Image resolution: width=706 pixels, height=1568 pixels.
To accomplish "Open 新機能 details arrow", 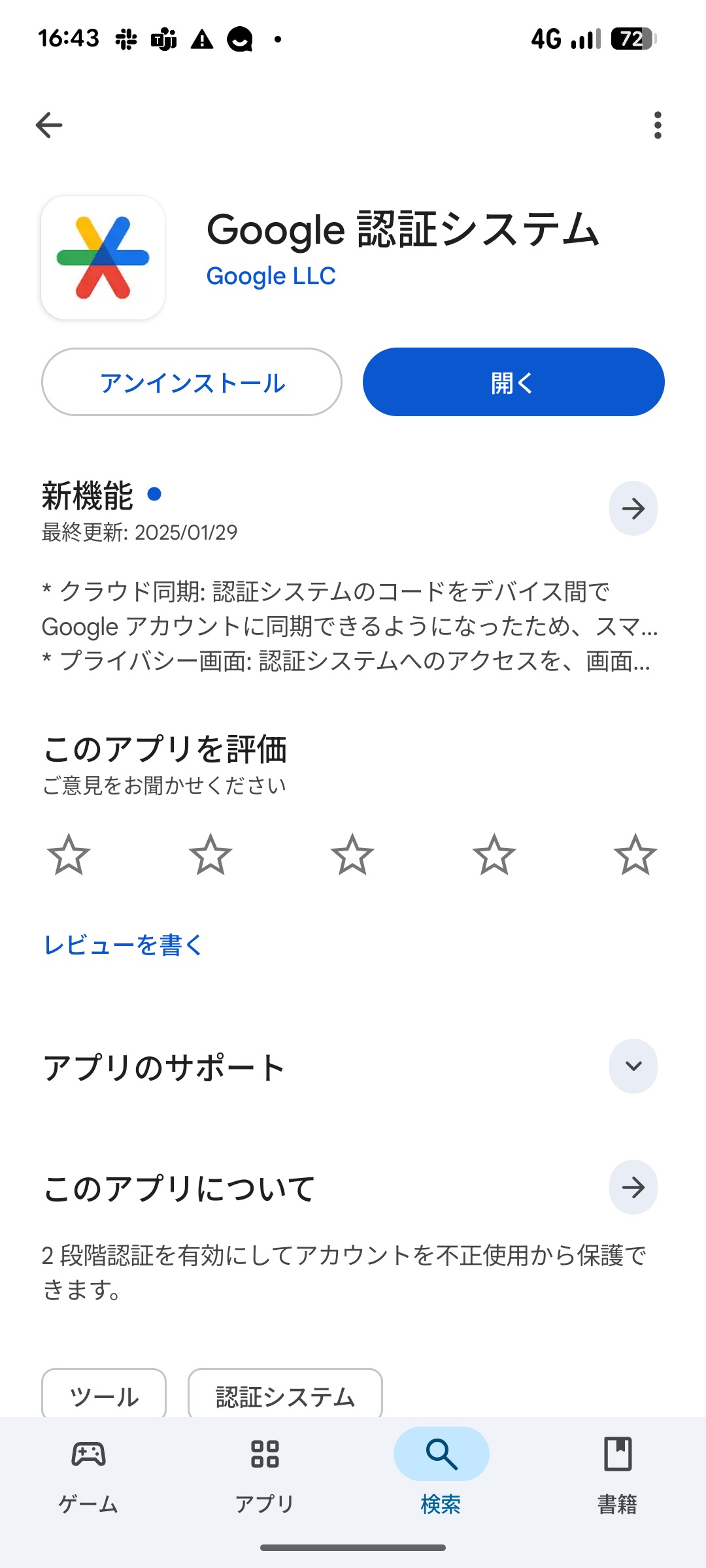I will point(633,508).
